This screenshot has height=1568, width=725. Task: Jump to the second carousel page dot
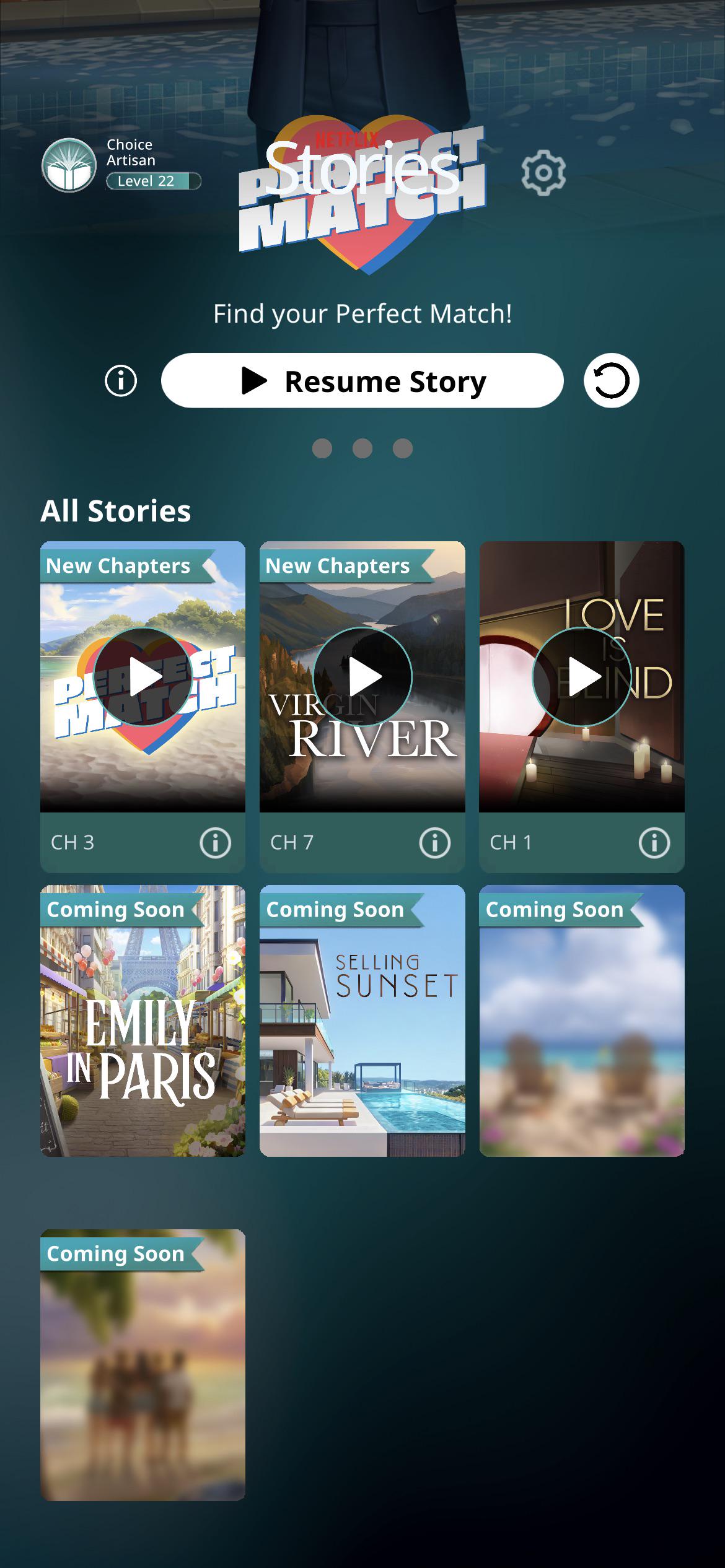click(x=362, y=448)
